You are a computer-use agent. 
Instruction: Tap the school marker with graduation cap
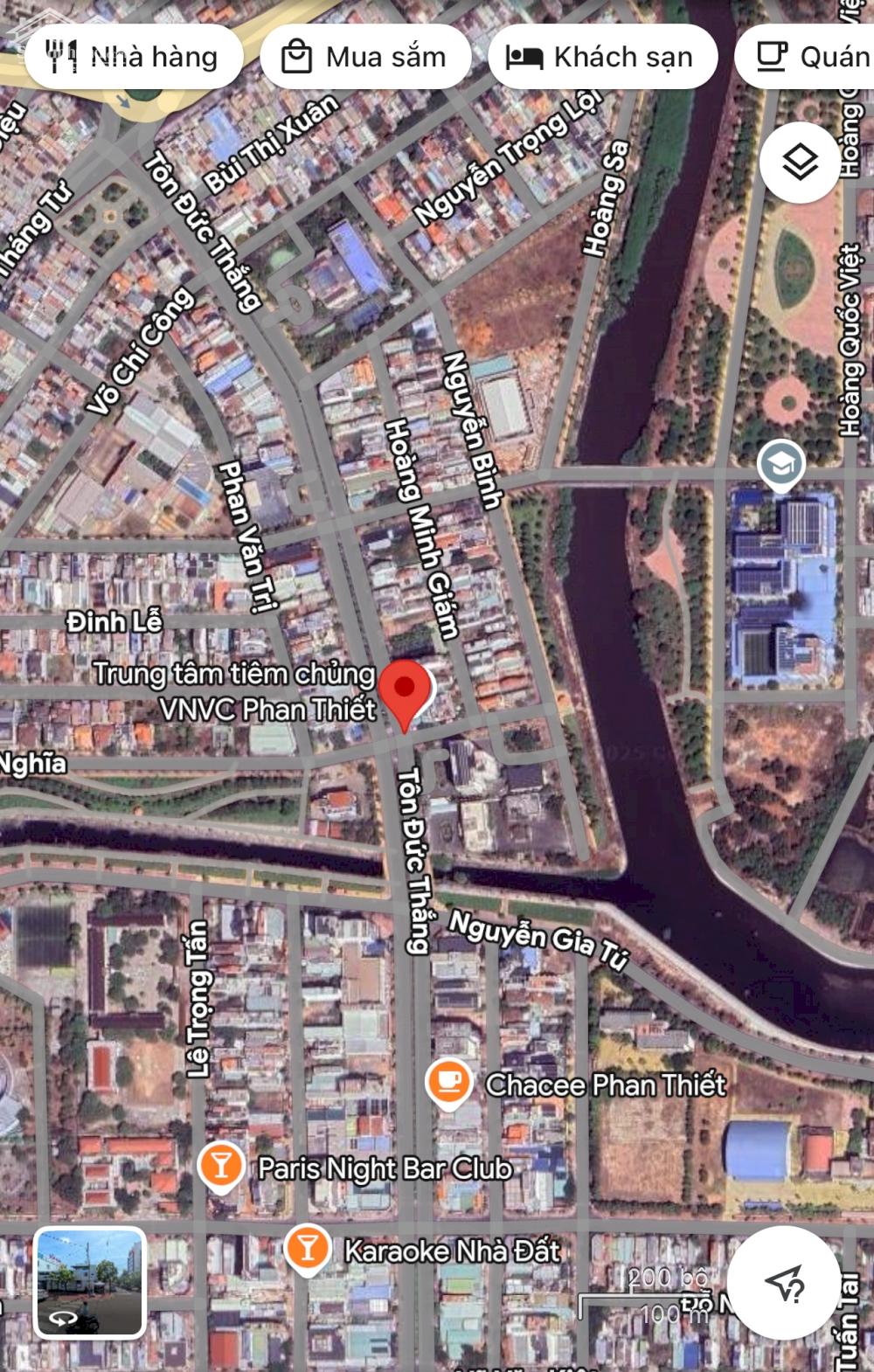pos(780,464)
